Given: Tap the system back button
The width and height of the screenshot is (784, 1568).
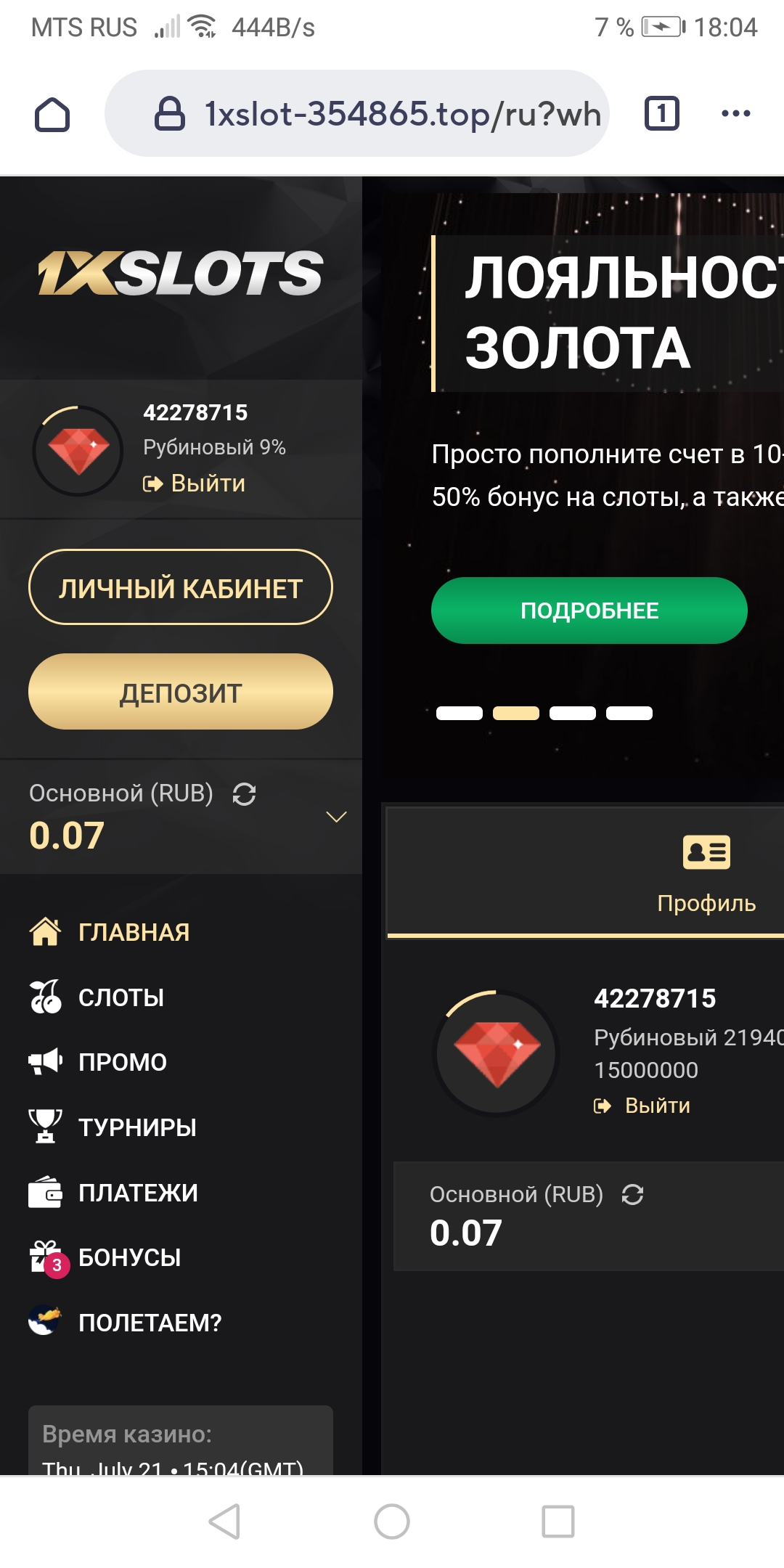Looking at the screenshot, I should pos(224,1522).
